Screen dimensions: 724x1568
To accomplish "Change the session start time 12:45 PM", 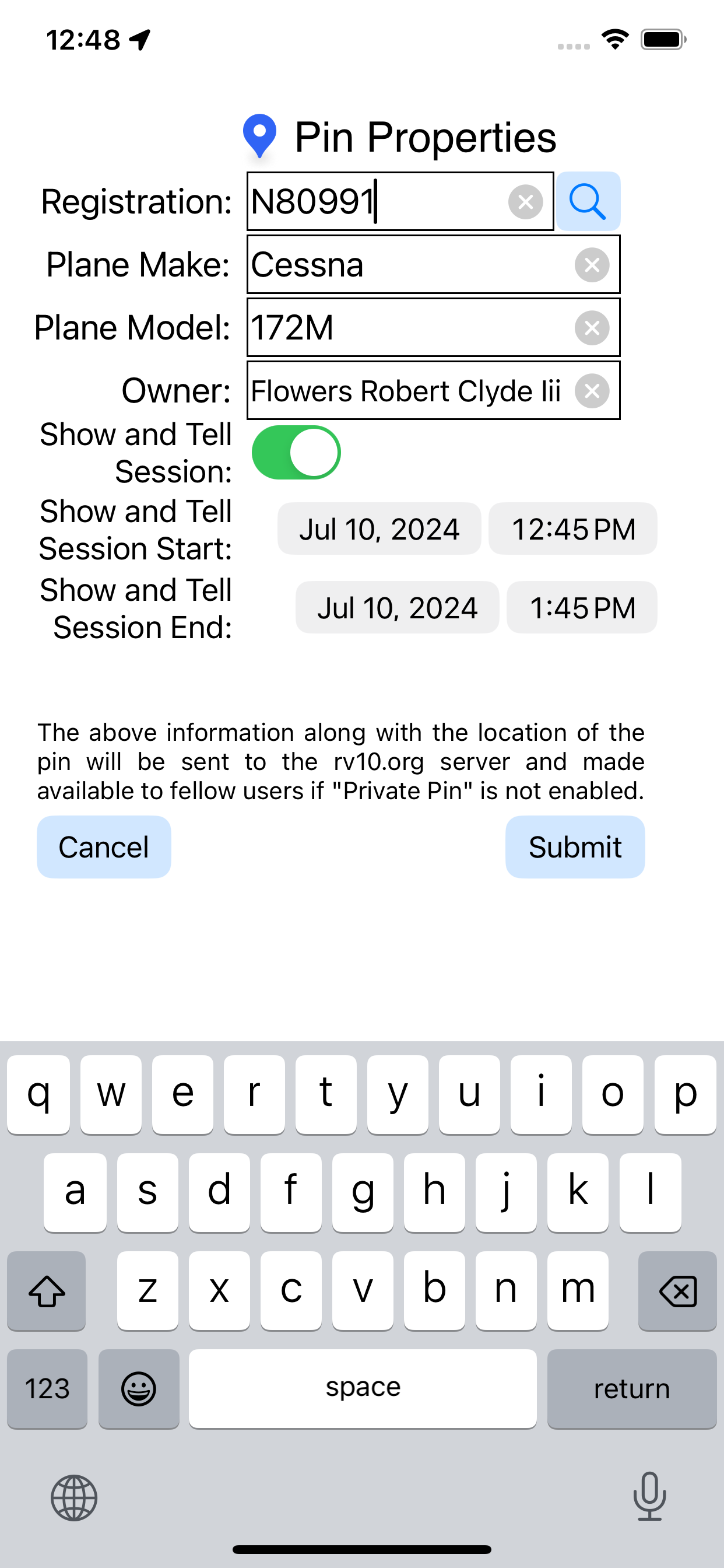I will coord(572,529).
